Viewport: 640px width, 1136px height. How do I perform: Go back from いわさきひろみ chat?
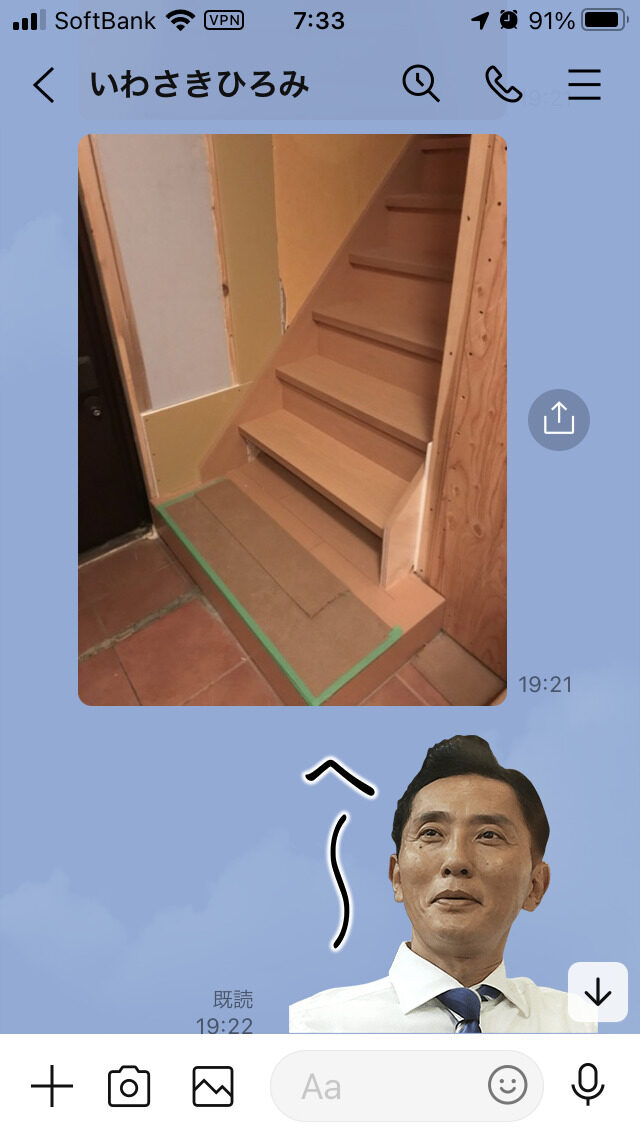click(43, 86)
